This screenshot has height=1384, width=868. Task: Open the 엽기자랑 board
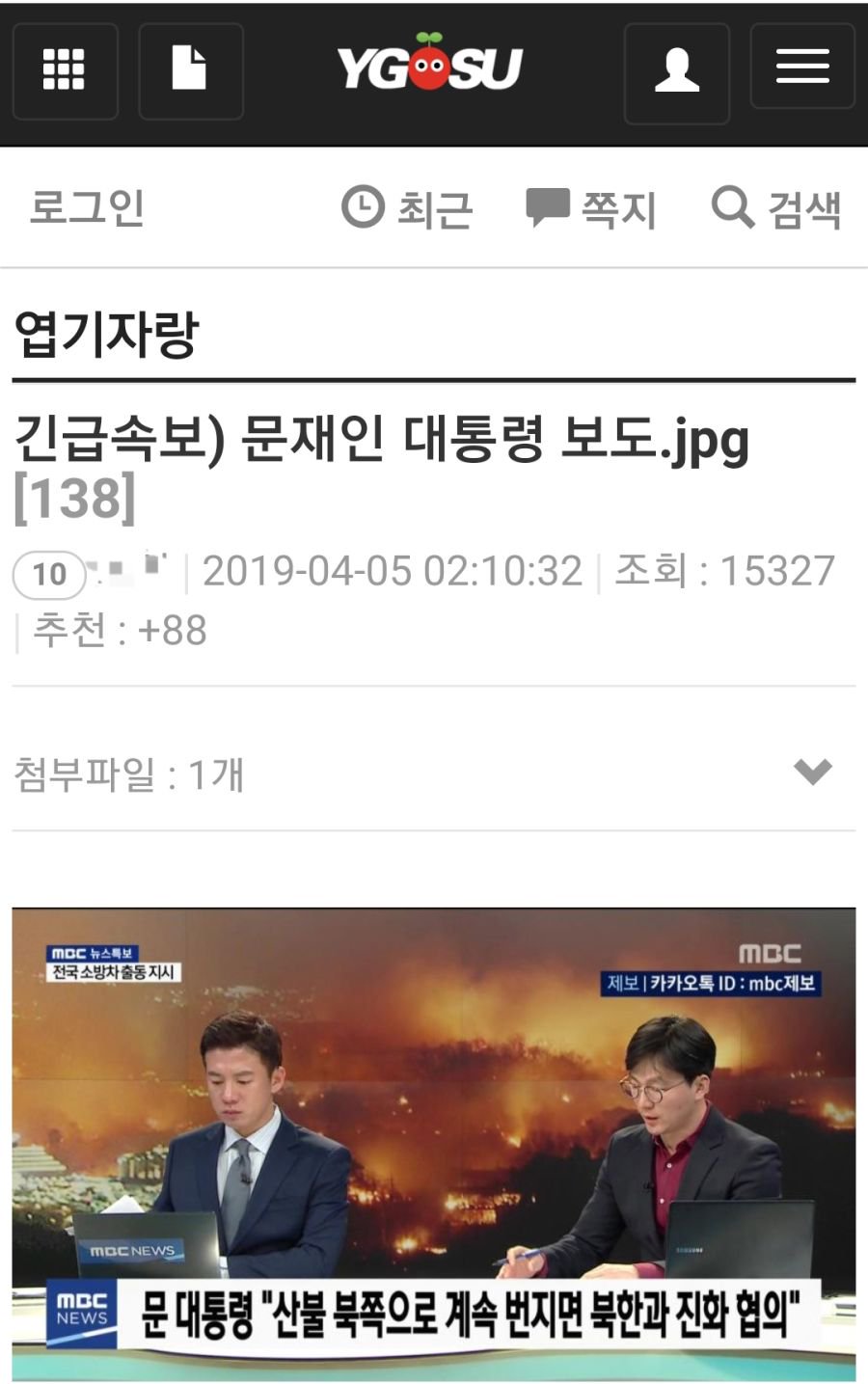[106, 335]
